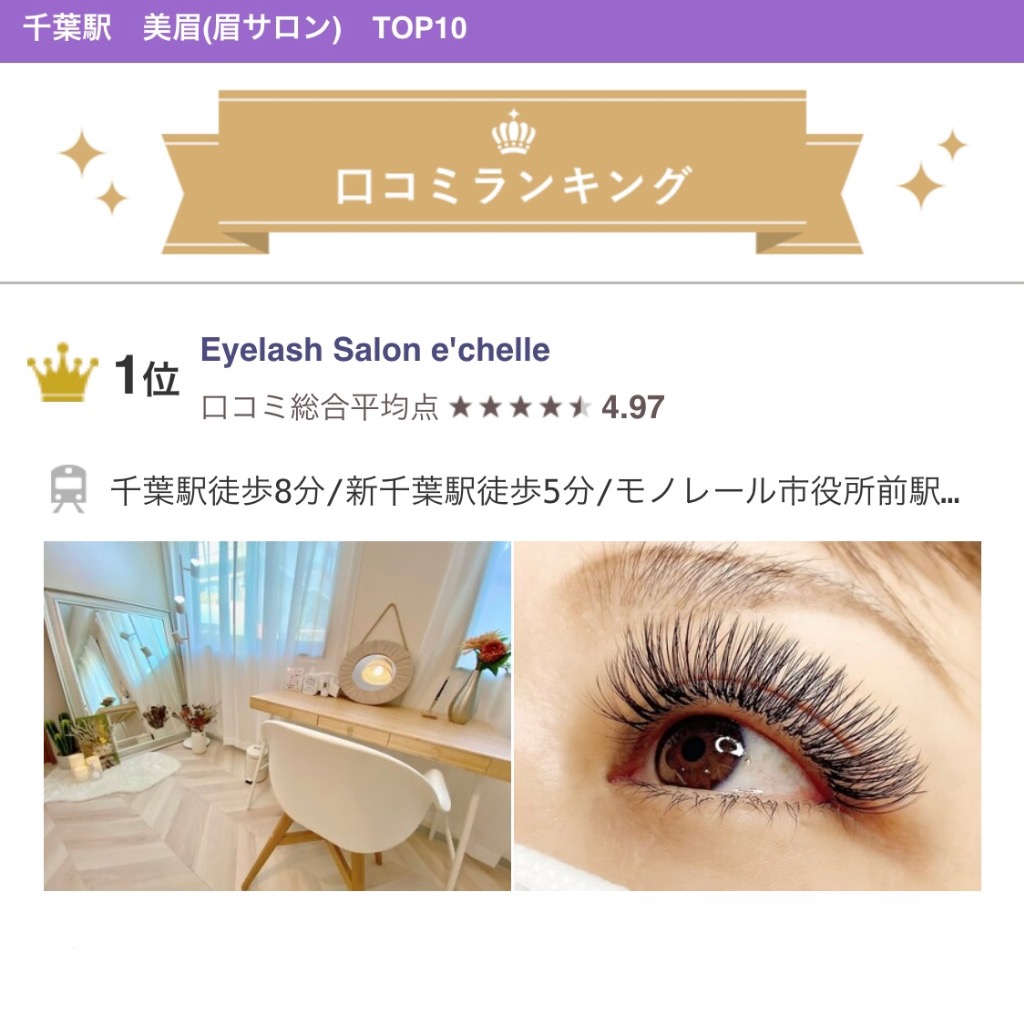Open the eyelash extension close-up photo

pyautogui.click(x=747, y=716)
